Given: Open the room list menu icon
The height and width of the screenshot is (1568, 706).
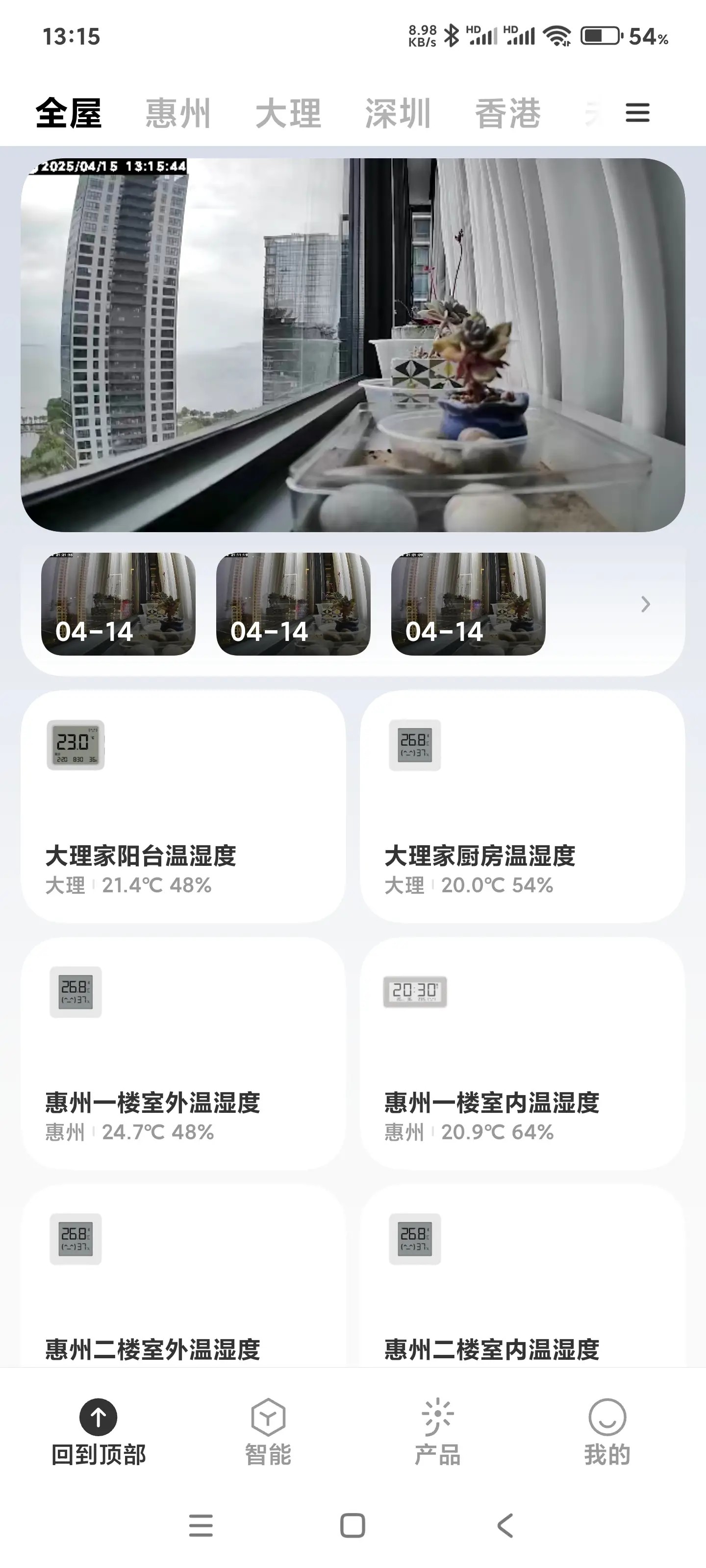Looking at the screenshot, I should point(637,113).
